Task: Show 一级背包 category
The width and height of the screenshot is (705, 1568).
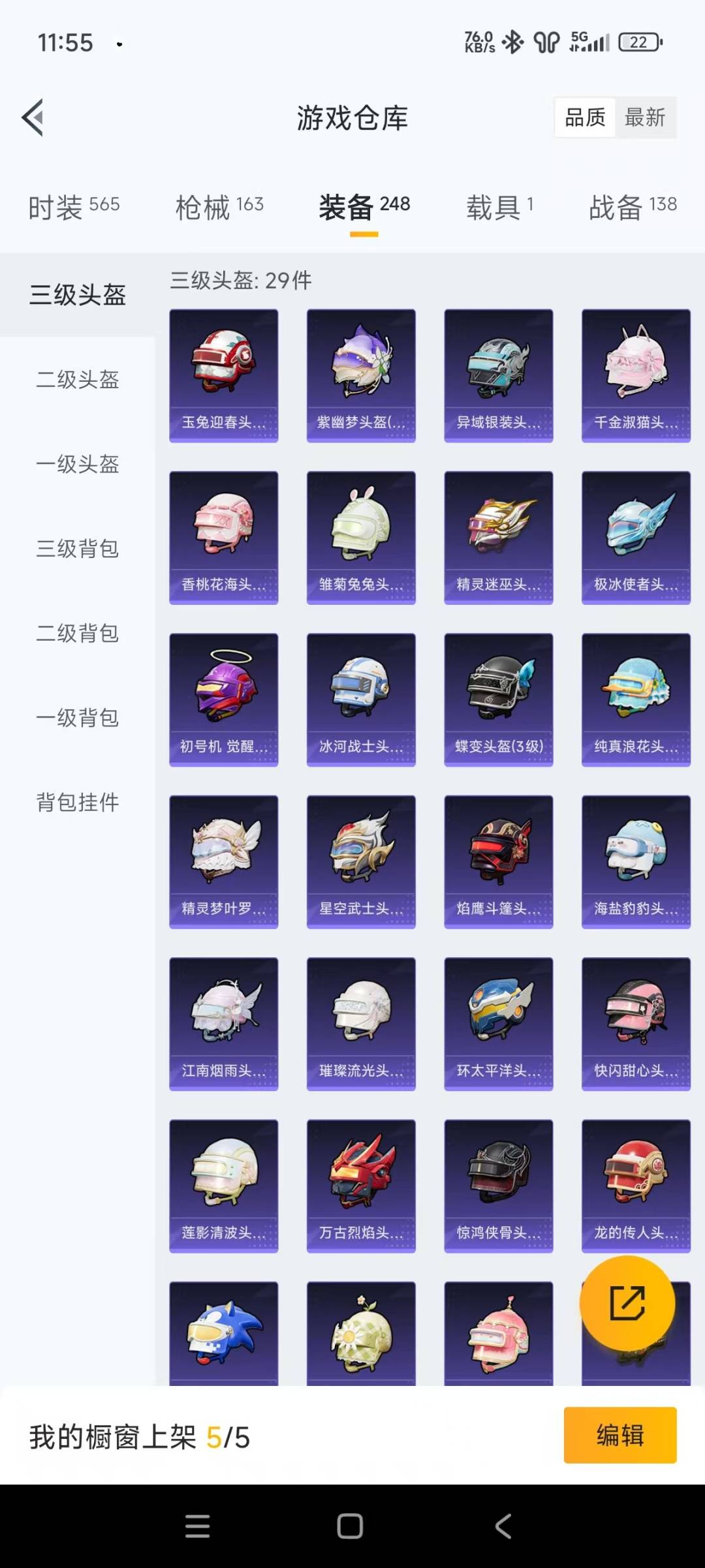Action: pos(78,718)
